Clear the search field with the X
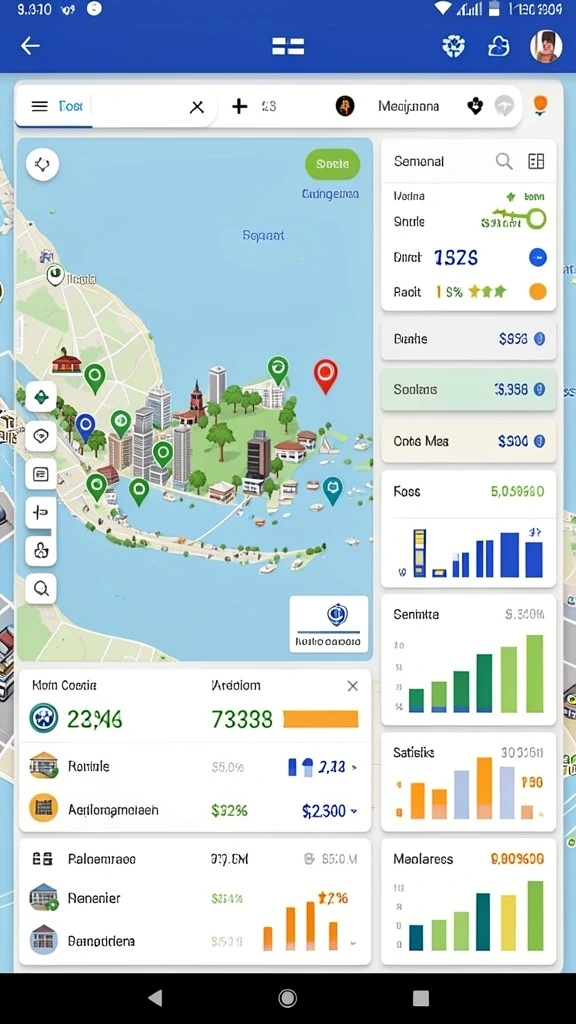This screenshot has height=1024, width=576. 197,107
